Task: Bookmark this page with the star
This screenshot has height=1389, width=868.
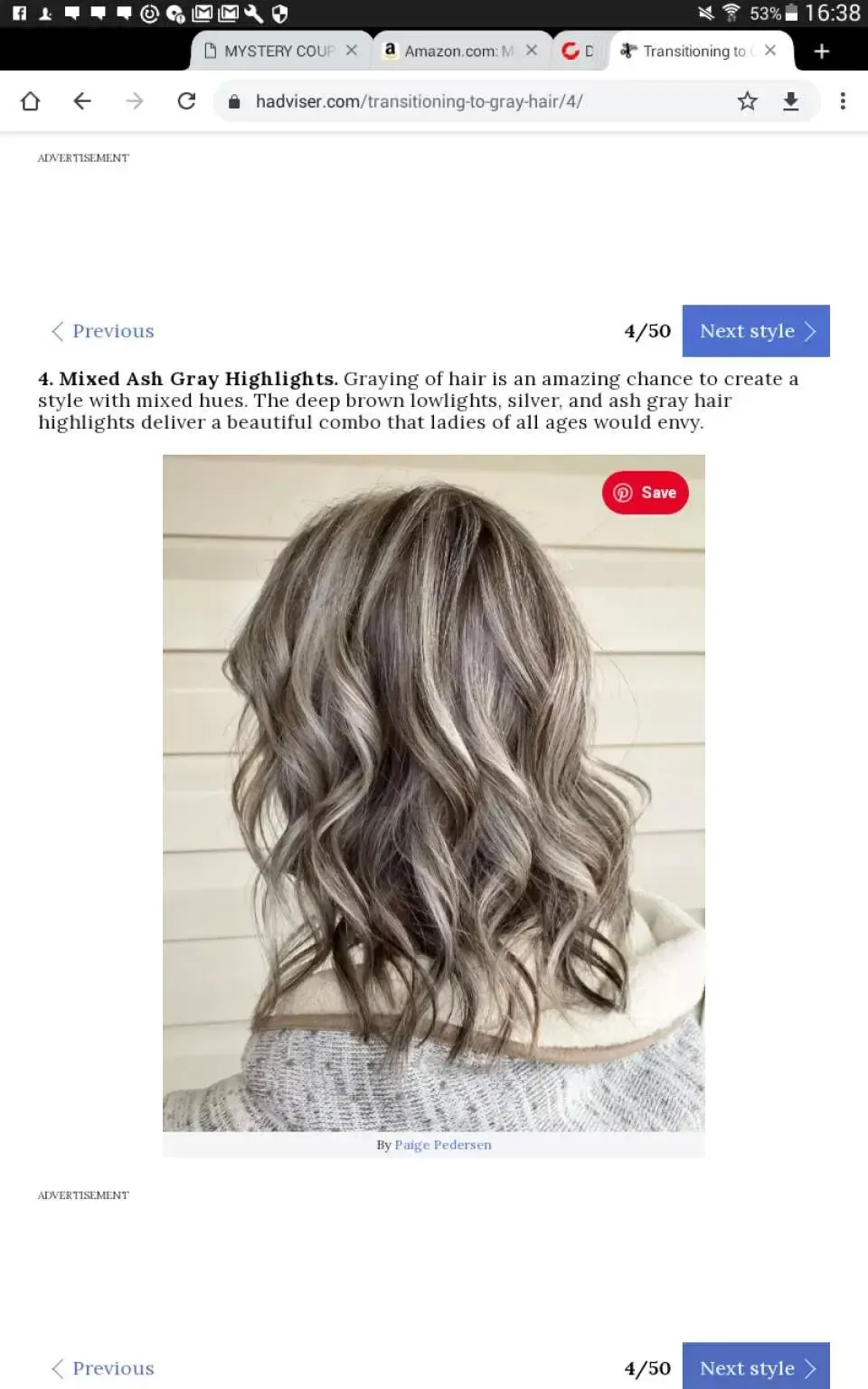Action: [747, 101]
